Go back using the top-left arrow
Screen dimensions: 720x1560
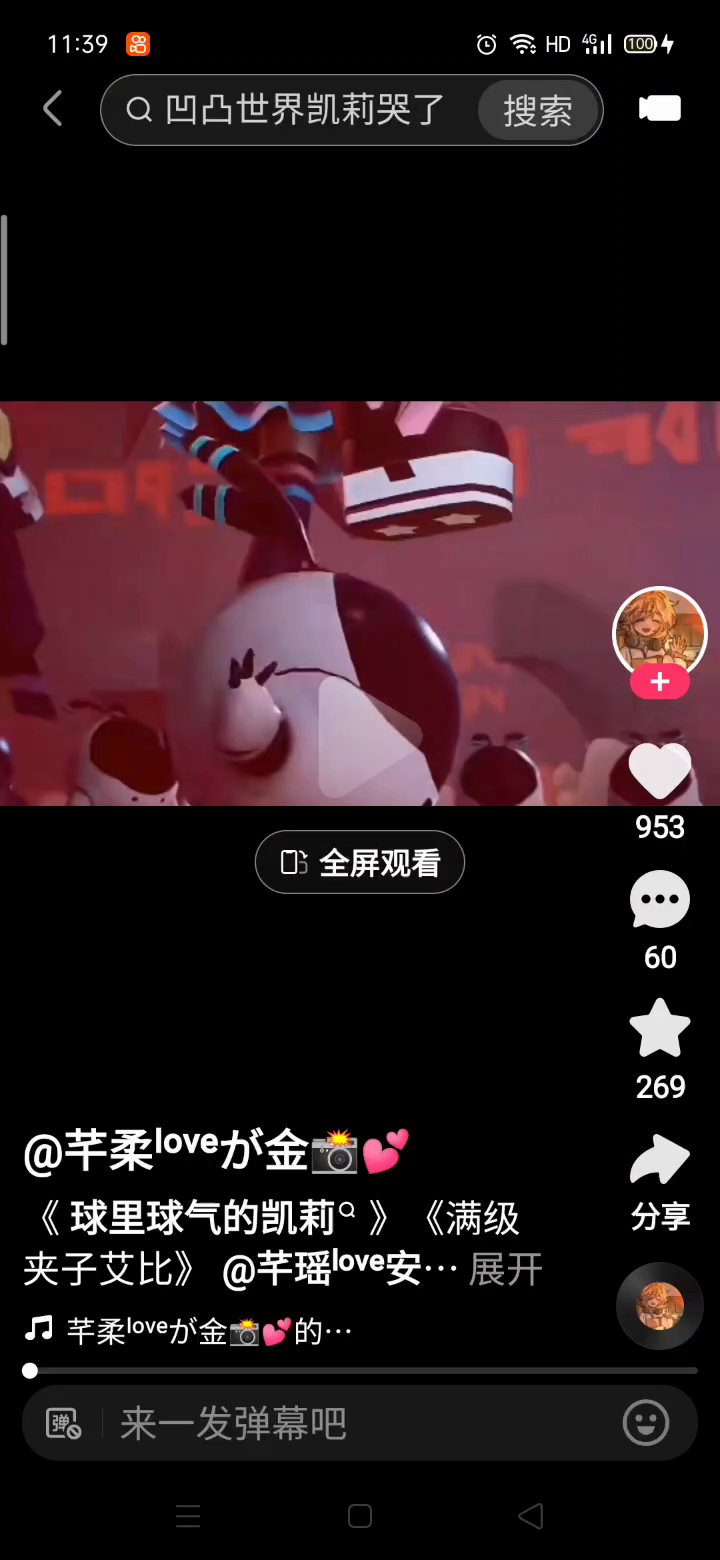coord(53,109)
